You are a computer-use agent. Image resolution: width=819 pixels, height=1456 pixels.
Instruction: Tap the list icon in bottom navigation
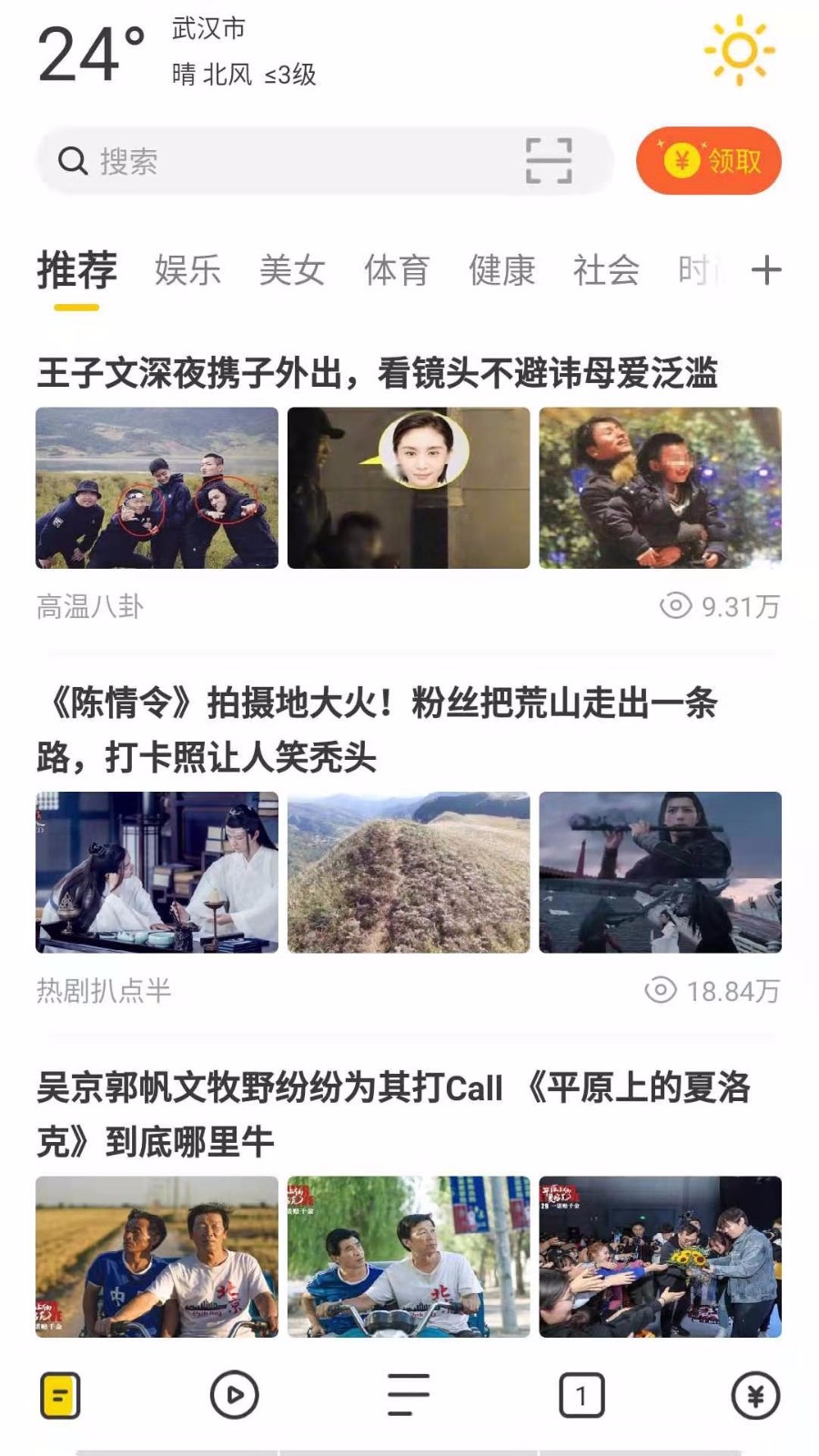click(x=408, y=1394)
